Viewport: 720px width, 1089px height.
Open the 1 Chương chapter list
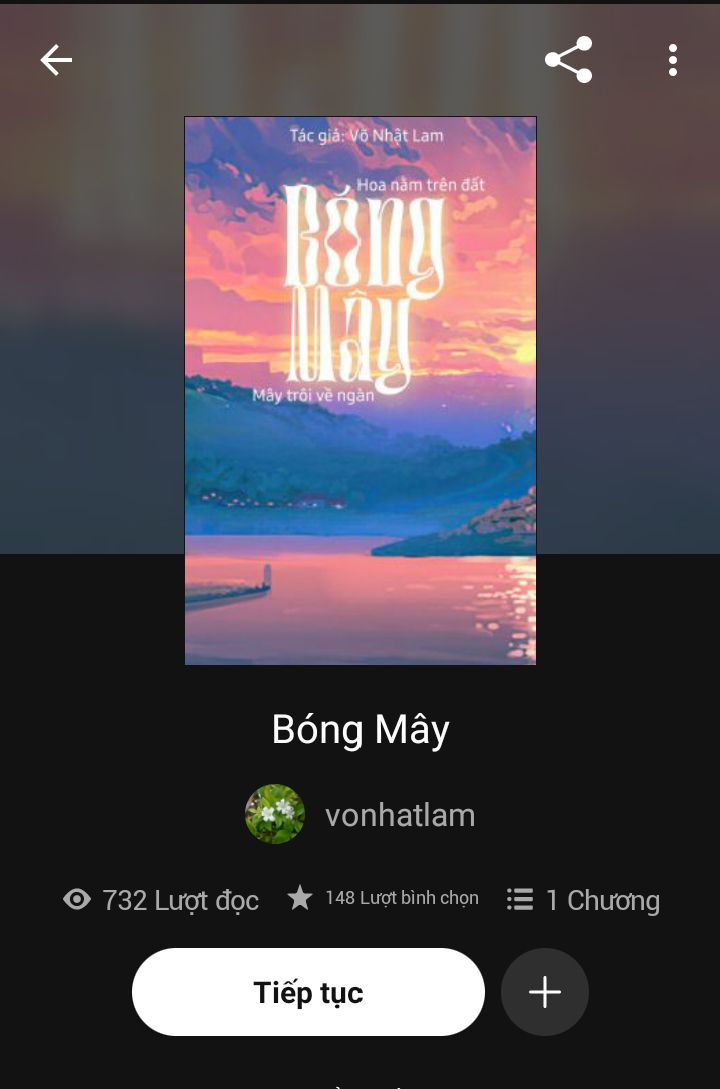click(x=583, y=900)
